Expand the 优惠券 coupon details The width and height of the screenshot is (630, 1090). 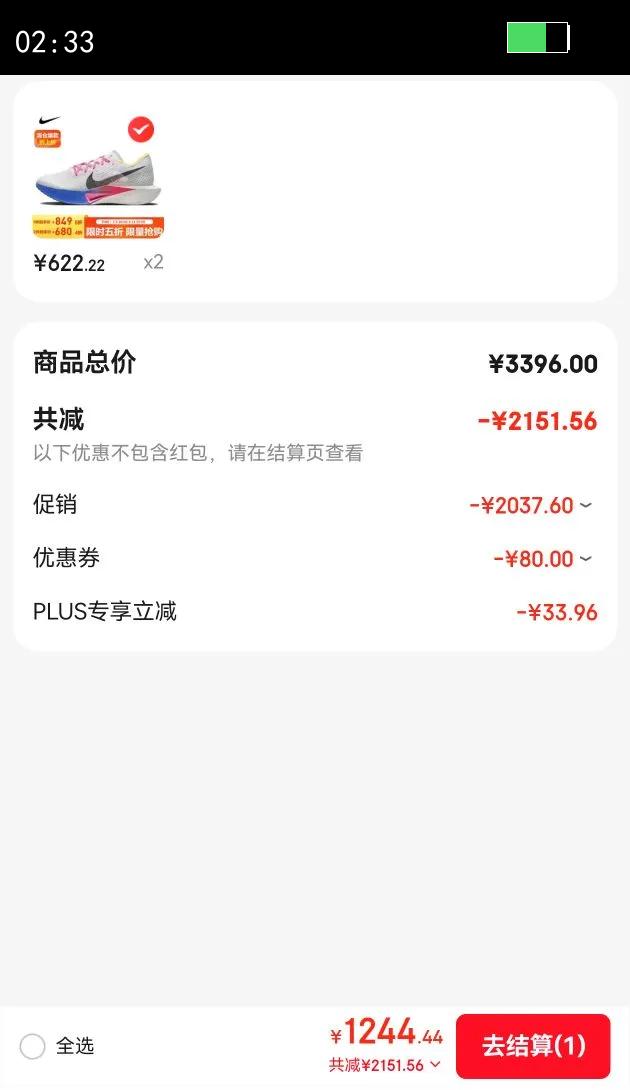(585, 559)
